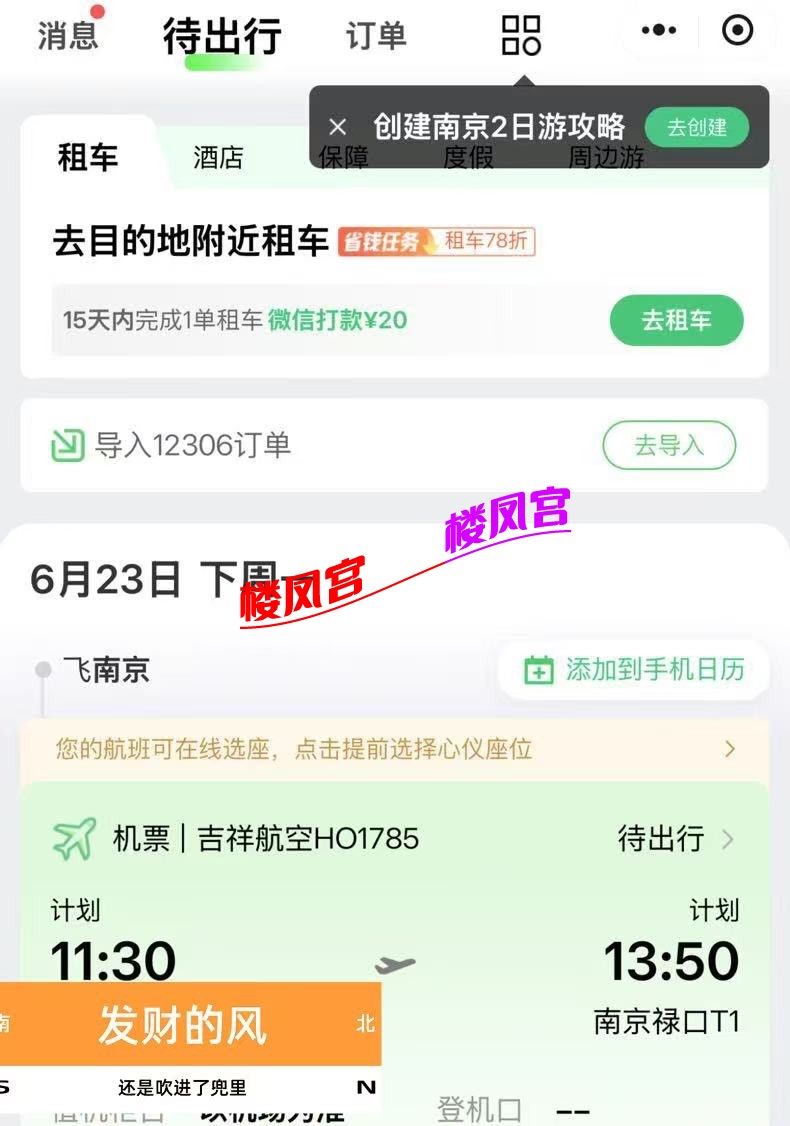Open the 订单 tab
Screen dimensions: 790x1126
pos(376,36)
